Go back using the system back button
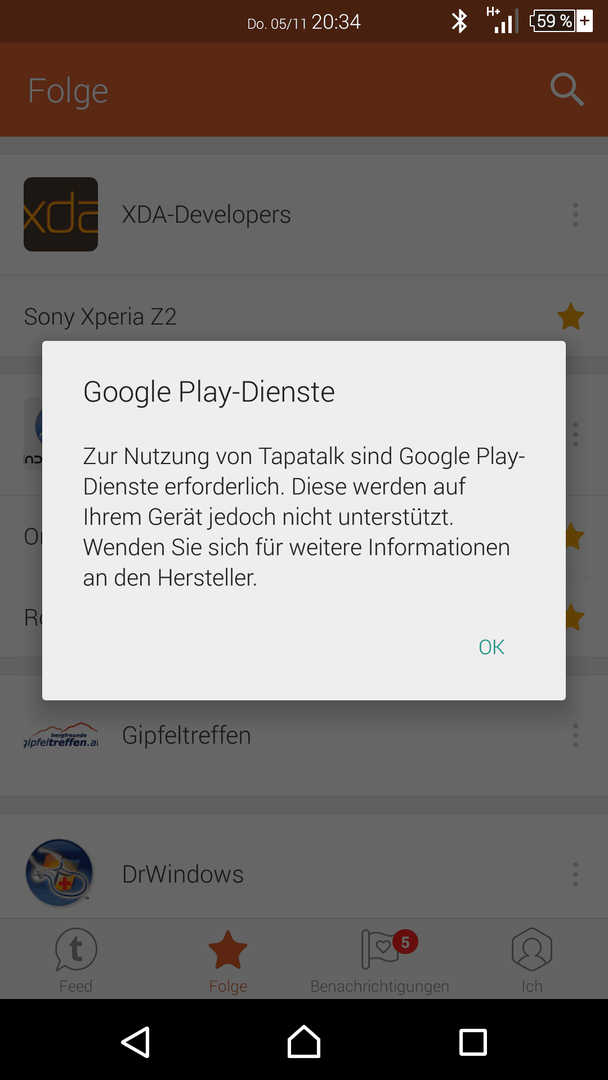Screen dimensions: 608x1080 click(x=135, y=1042)
